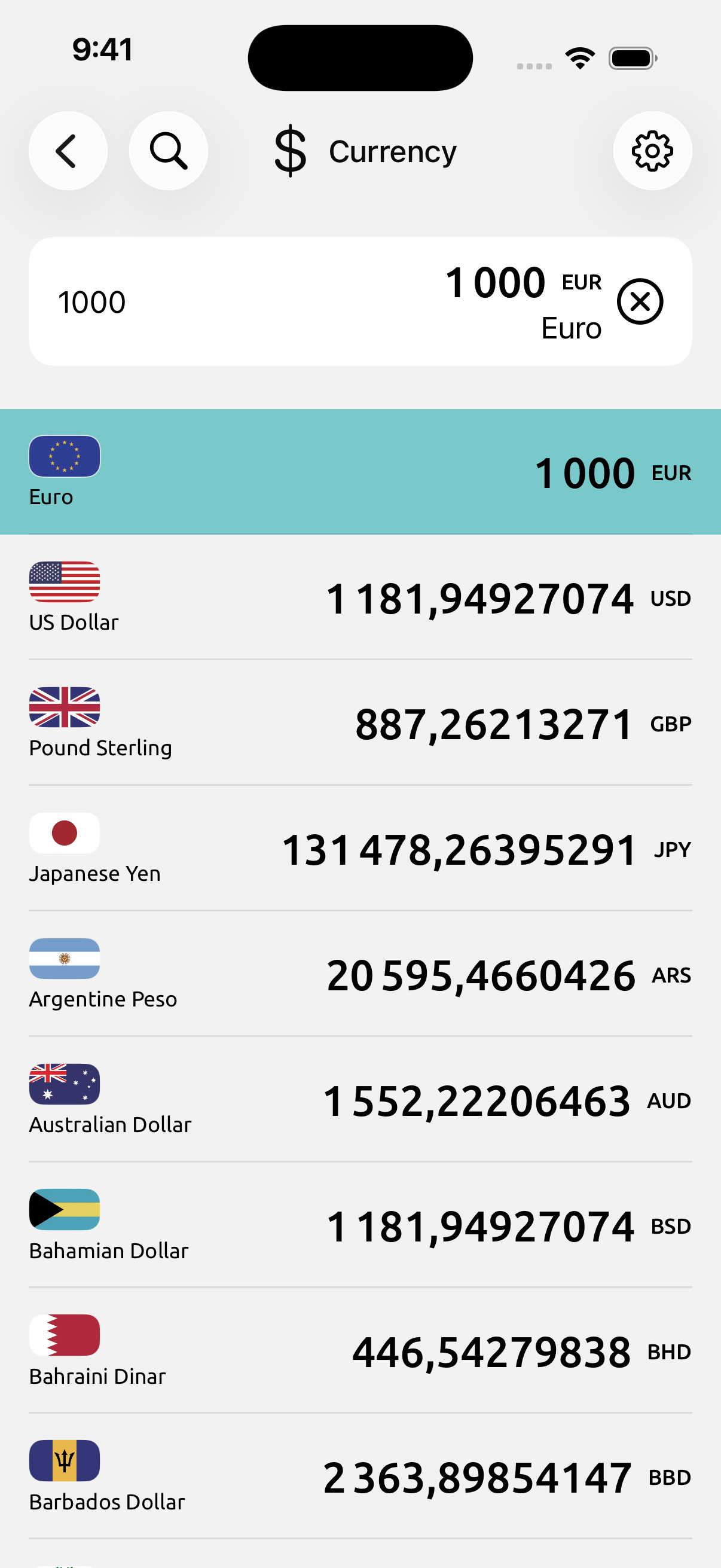Open the settings gear
721x1568 pixels.
pos(652,151)
